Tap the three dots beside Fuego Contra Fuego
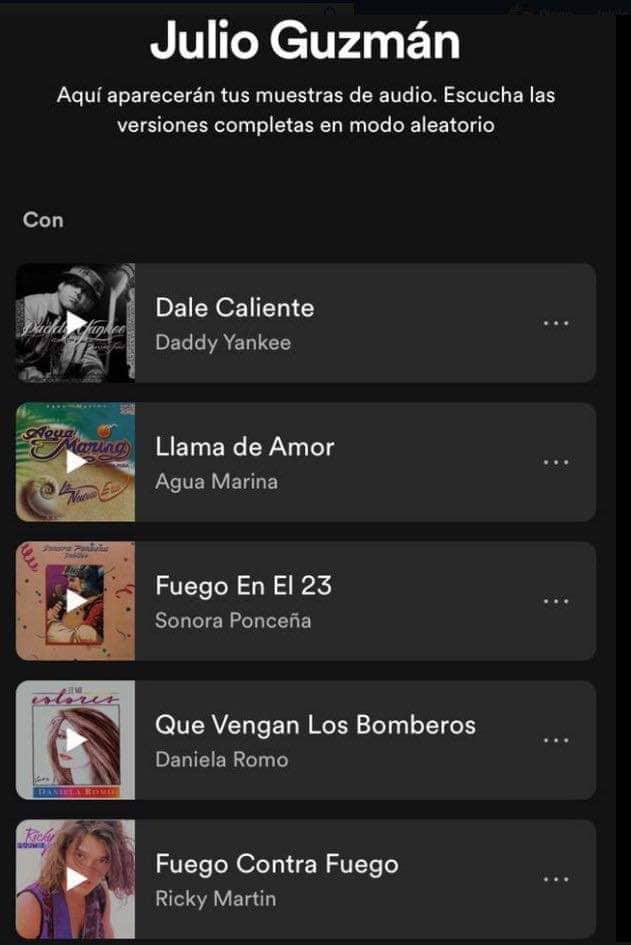631x945 pixels. point(556,879)
